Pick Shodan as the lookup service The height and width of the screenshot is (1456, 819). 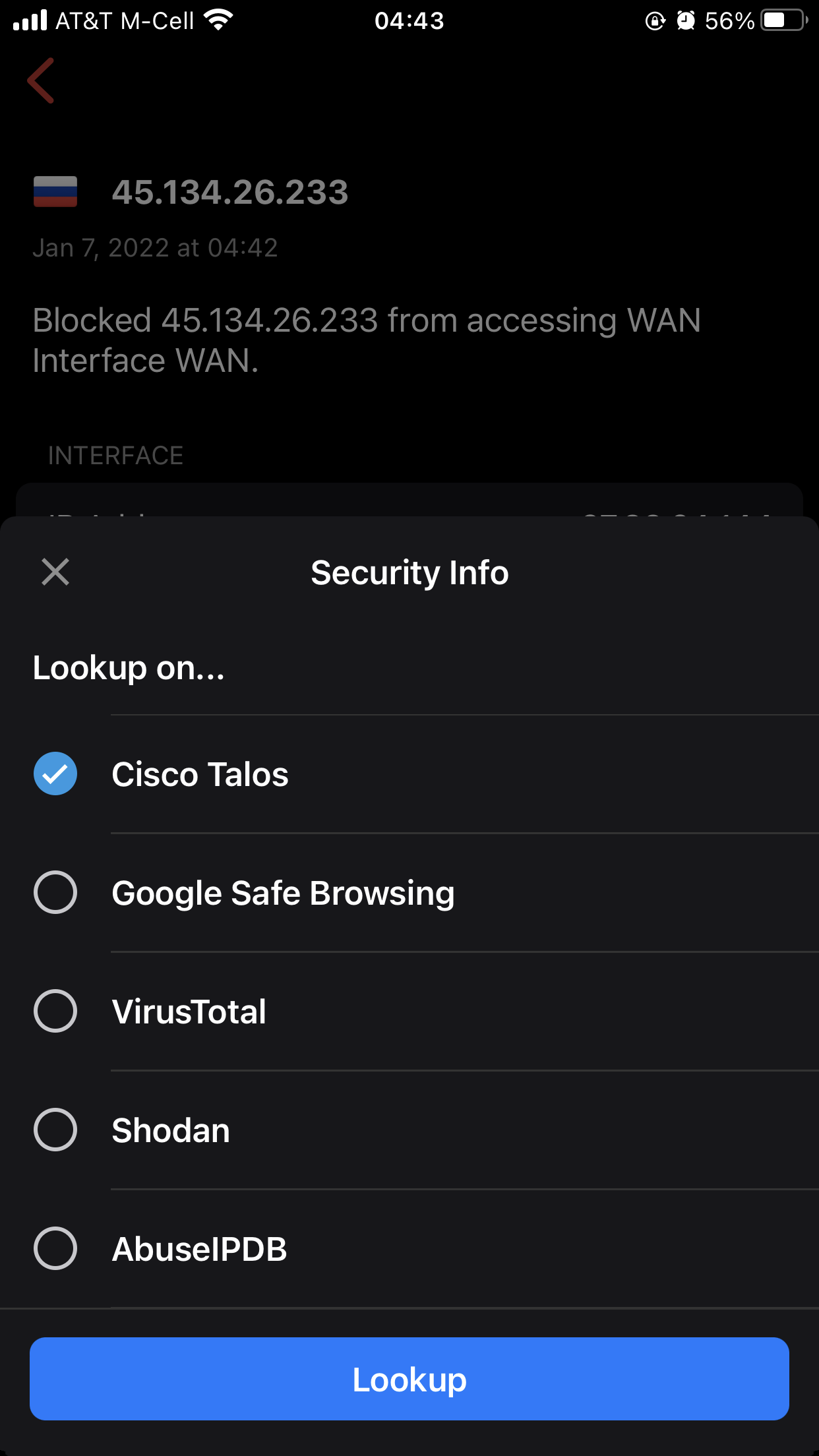click(55, 1130)
